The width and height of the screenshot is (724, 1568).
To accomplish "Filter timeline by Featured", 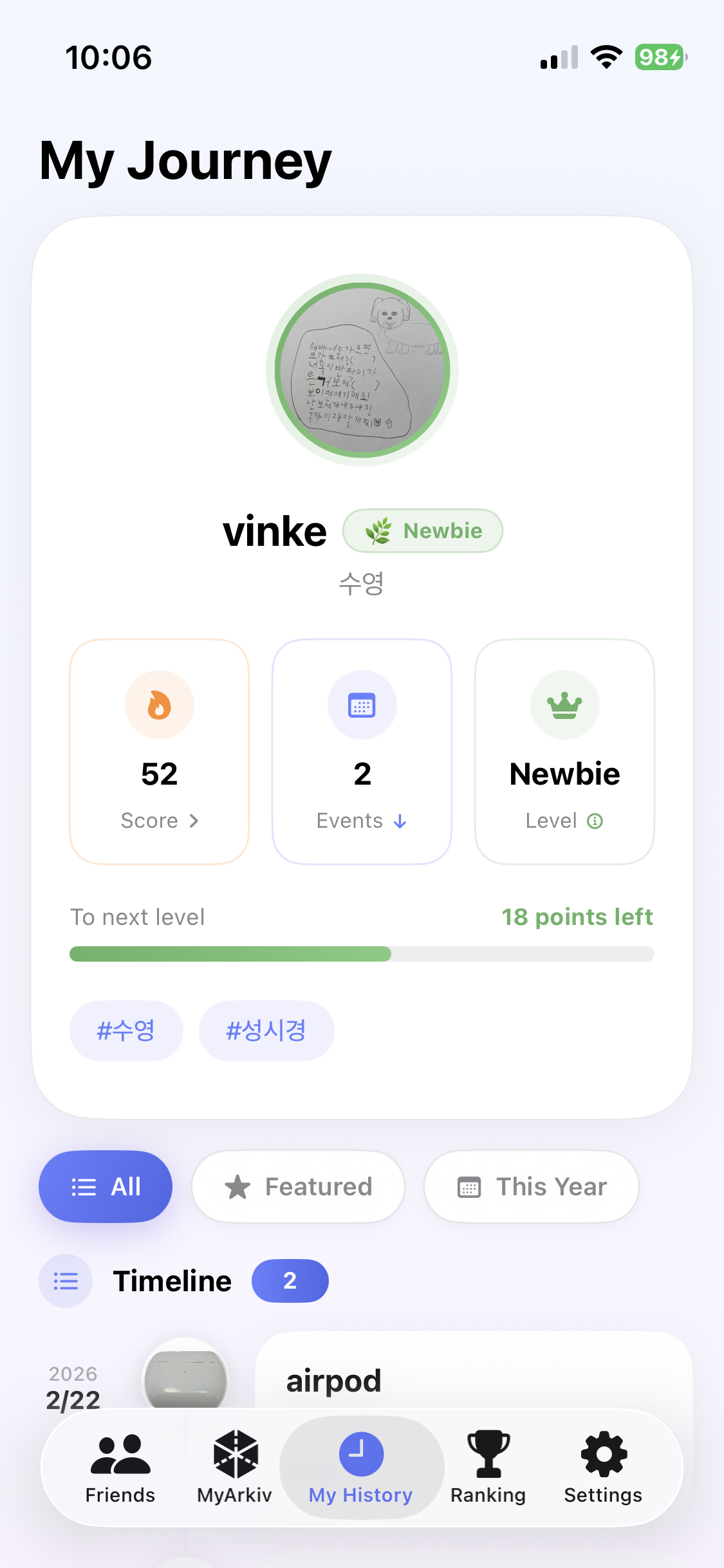I will click(298, 1186).
